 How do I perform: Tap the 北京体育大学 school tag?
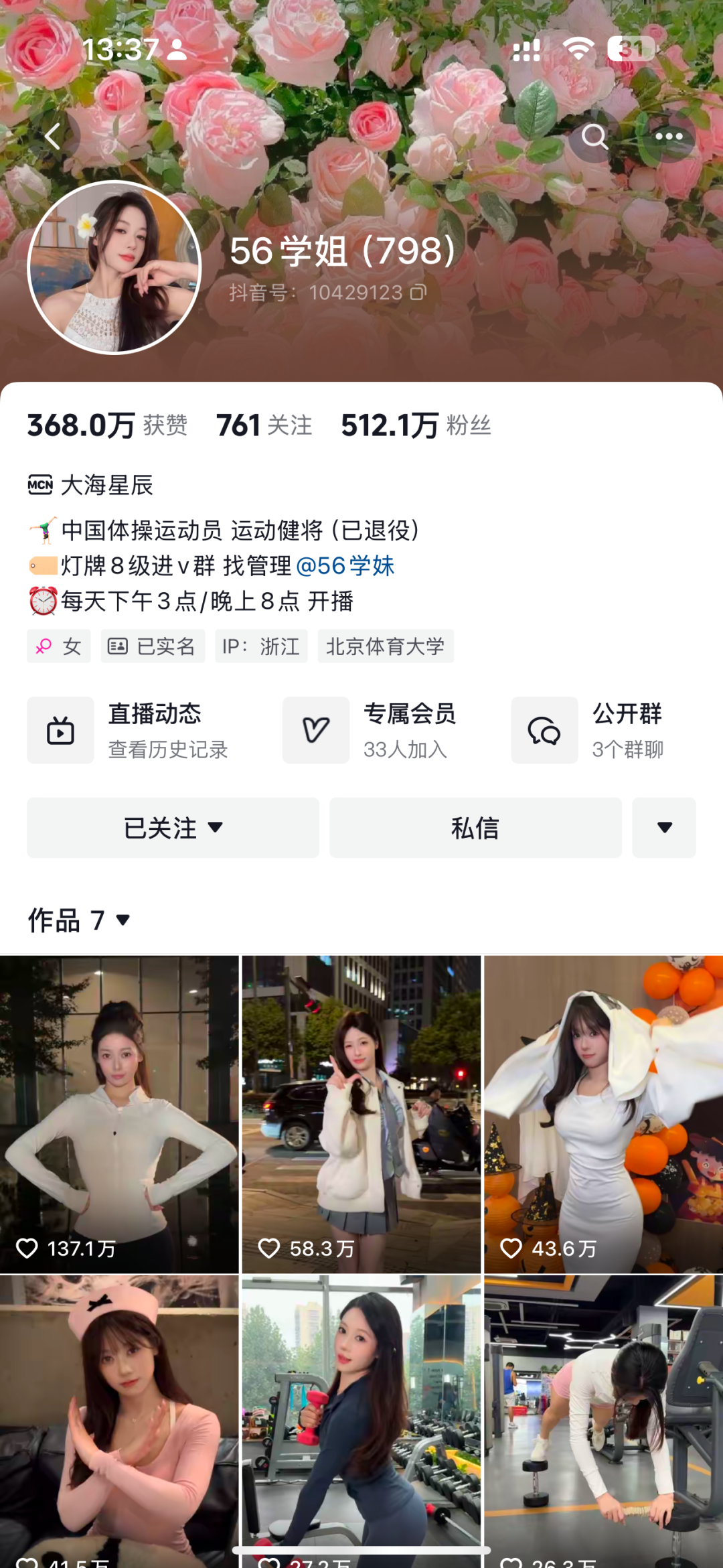click(x=386, y=646)
